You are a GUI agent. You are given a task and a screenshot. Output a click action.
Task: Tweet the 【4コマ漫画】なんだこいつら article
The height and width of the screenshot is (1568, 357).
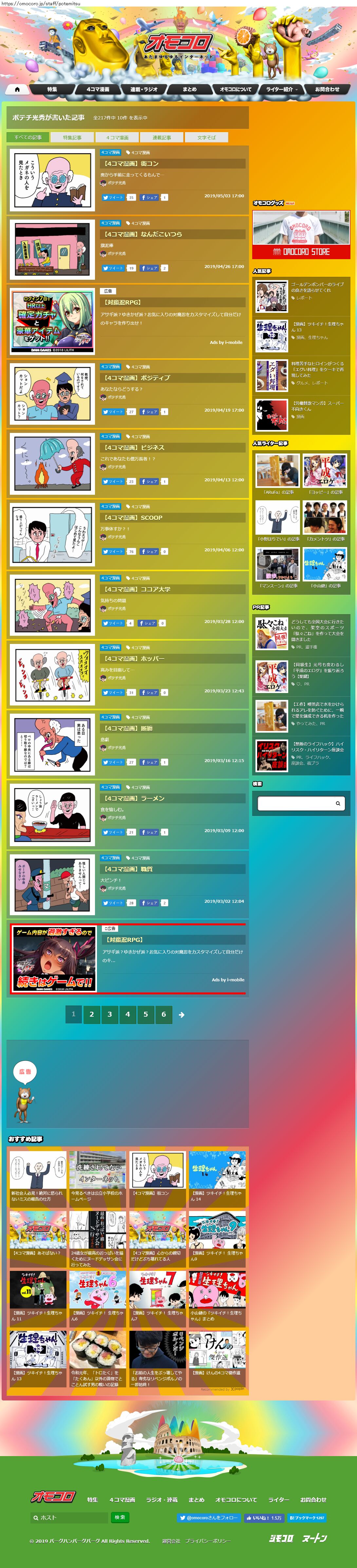(x=113, y=268)
